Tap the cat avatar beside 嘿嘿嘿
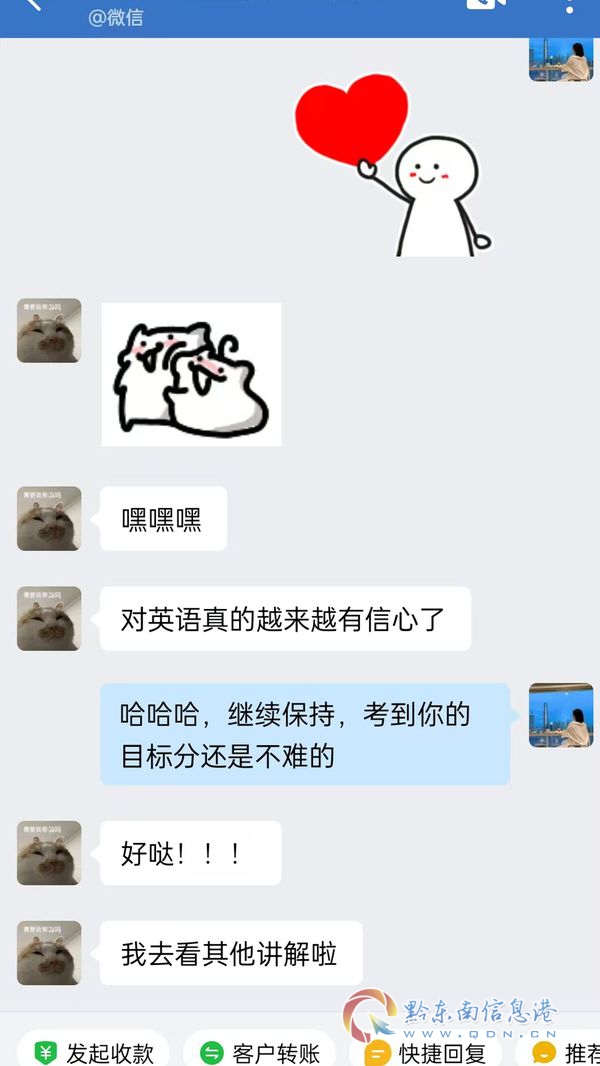The height and width of the screenshot is (1066, 600). coord(49,518)
